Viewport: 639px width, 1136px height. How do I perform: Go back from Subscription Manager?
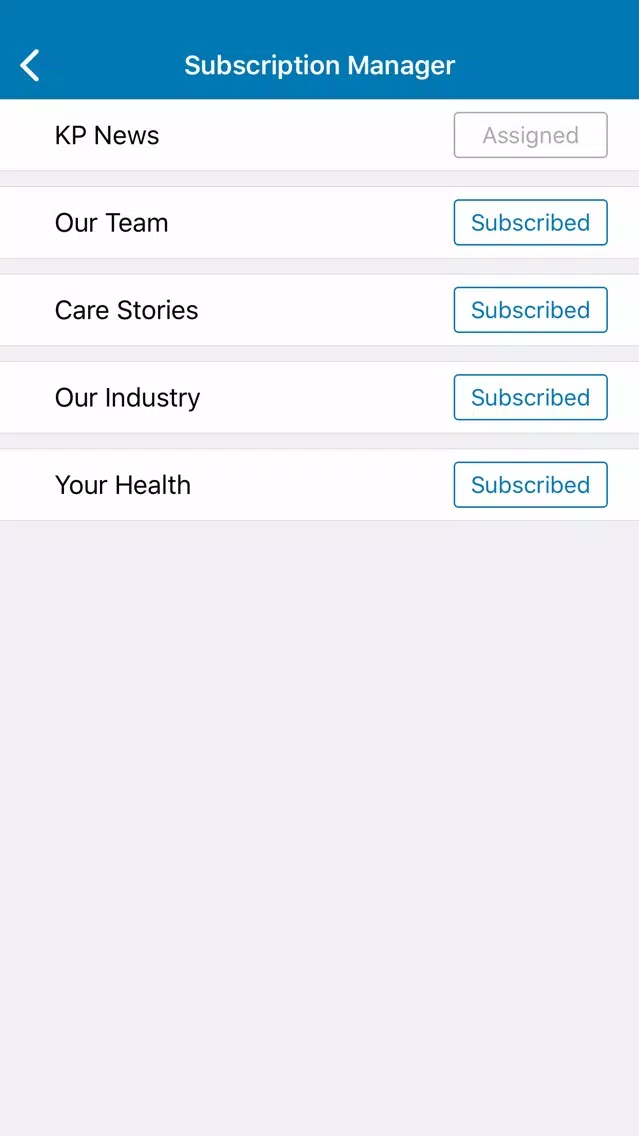[x=30, y=65]
